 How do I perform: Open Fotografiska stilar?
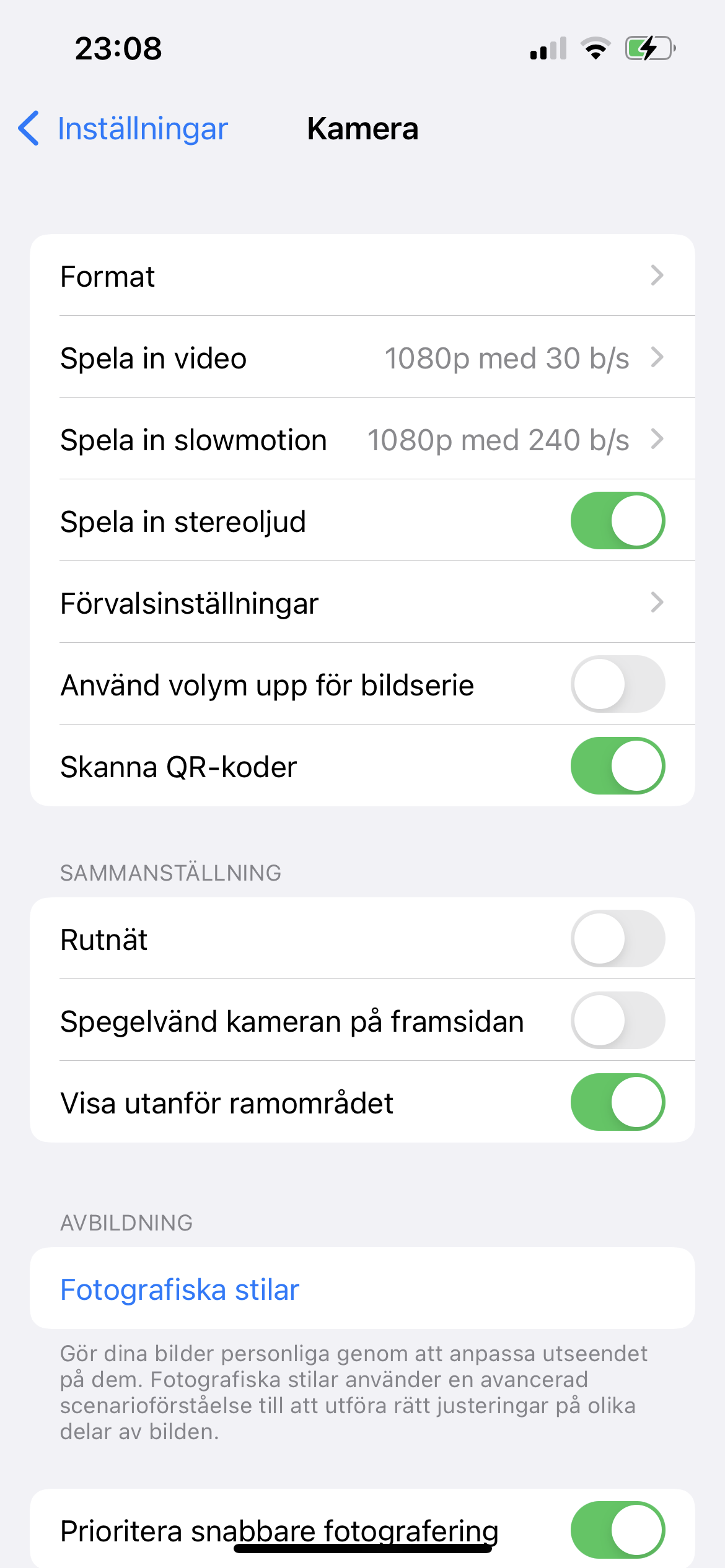(x=180, y=1289)
